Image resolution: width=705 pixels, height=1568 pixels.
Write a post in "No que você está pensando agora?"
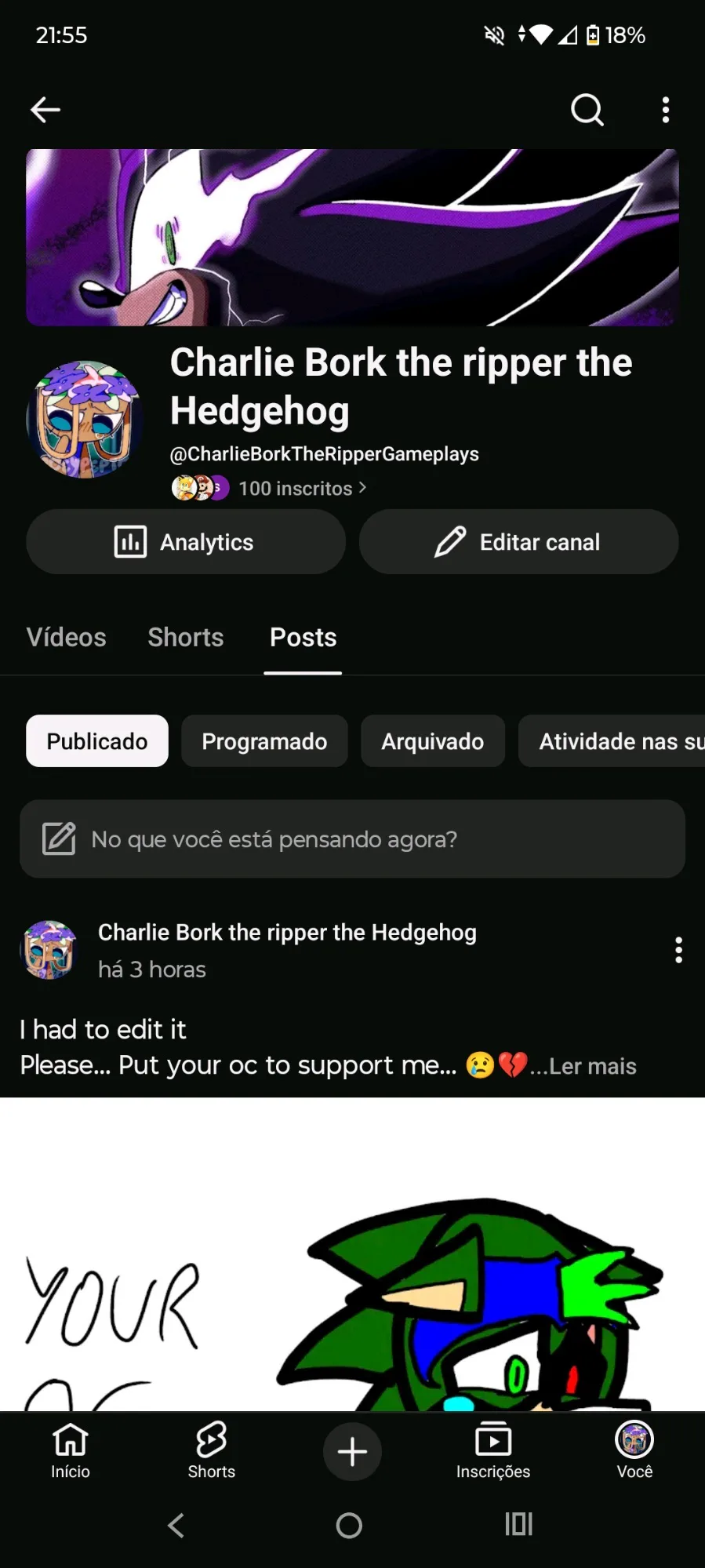click(352, 839)
